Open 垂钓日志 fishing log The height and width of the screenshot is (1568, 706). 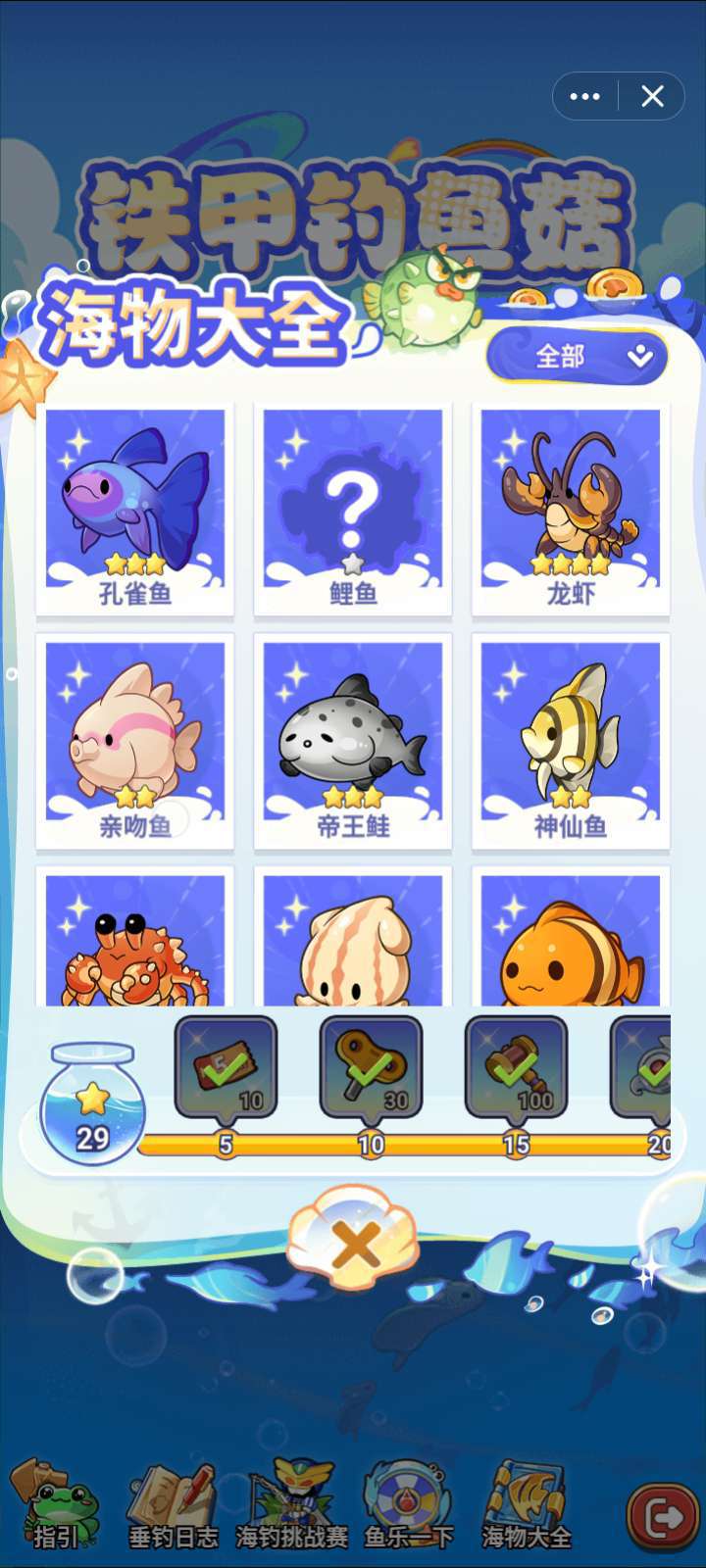(x=174, y=1506)
